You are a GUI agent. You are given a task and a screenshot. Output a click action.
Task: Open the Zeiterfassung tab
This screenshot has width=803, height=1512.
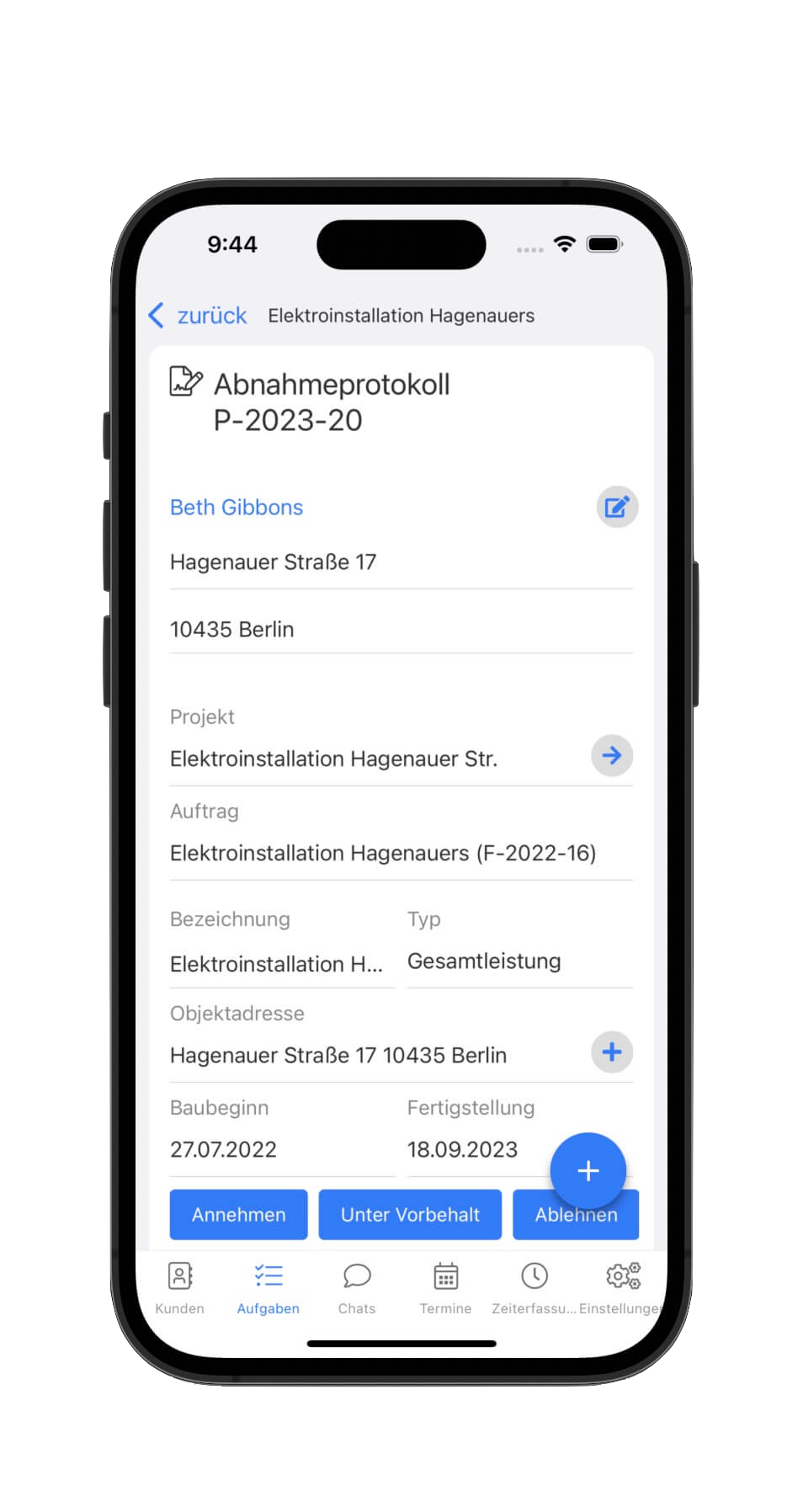click(534, 1288)
